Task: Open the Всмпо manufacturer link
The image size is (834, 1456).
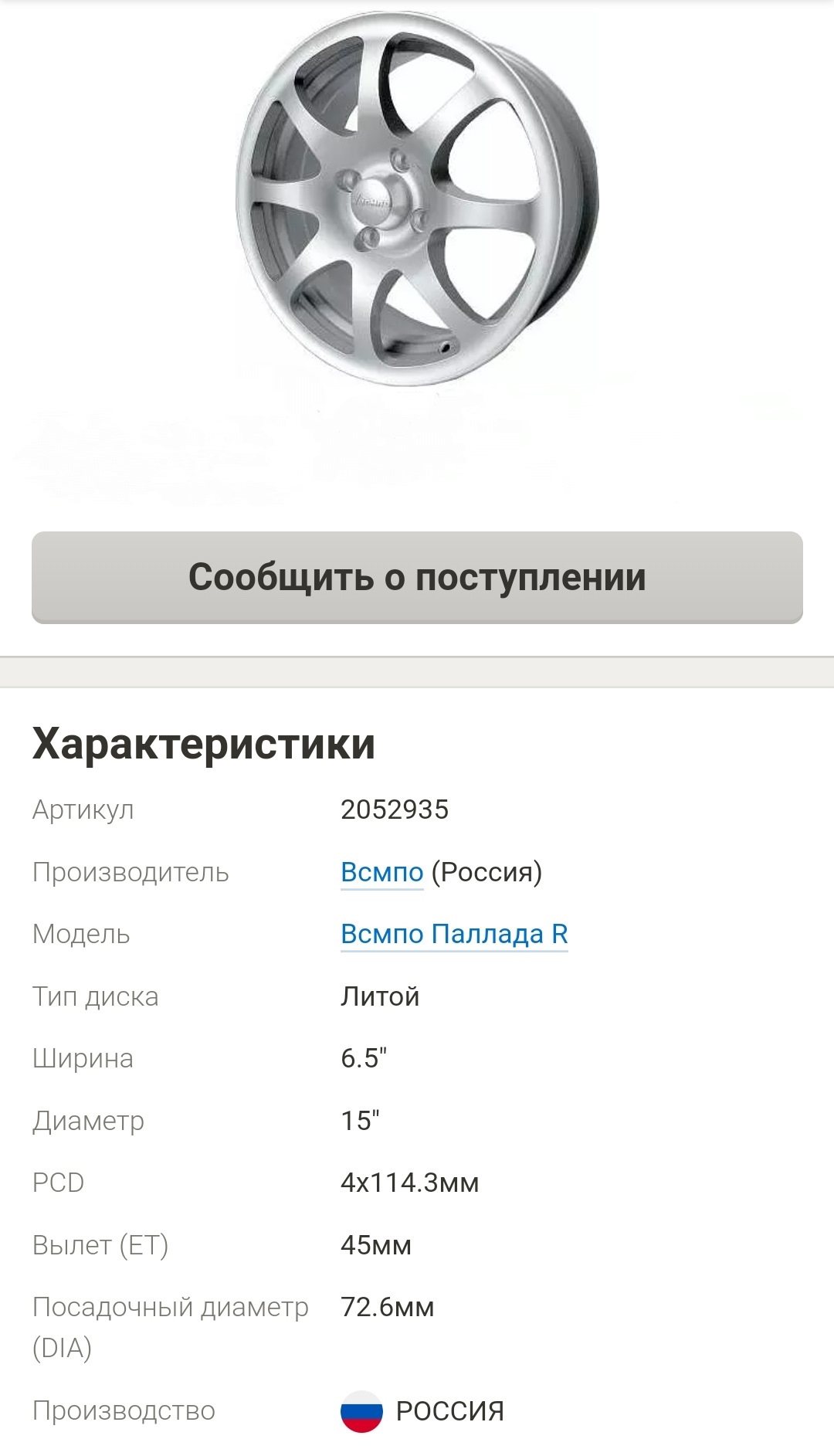Action: pyautogui.click(x=381, y=872)
